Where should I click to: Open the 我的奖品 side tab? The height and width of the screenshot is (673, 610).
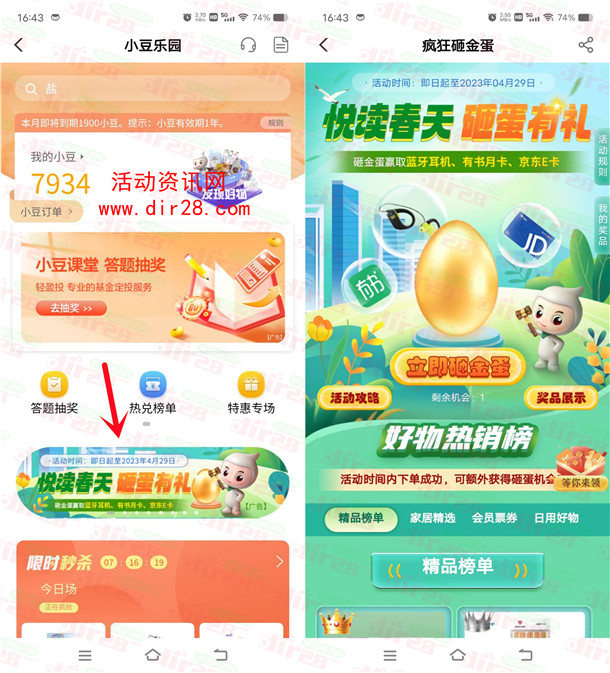602,220
